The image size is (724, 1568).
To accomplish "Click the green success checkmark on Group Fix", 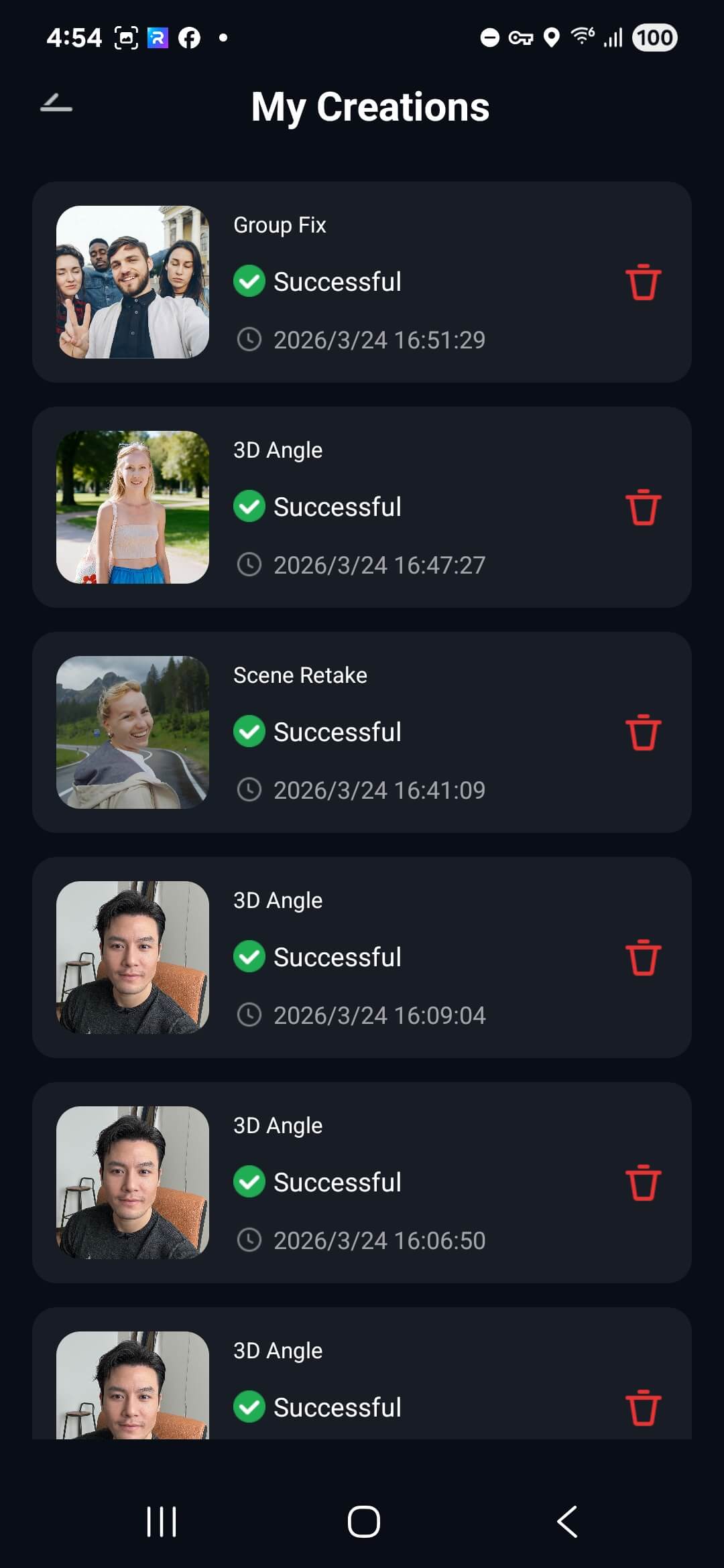I will [249, 281].
